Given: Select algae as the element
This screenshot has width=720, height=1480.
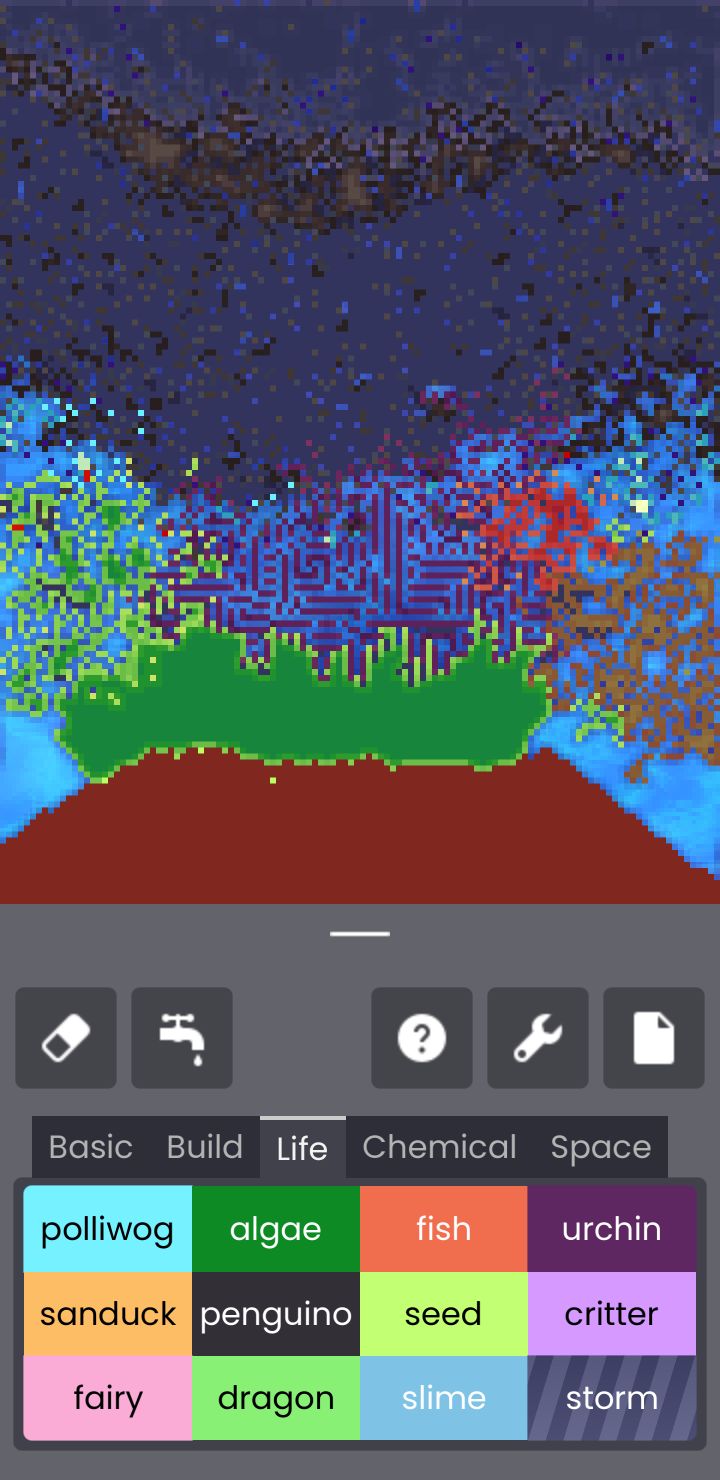Looking at the screenshot, I should coord(276,1229).
